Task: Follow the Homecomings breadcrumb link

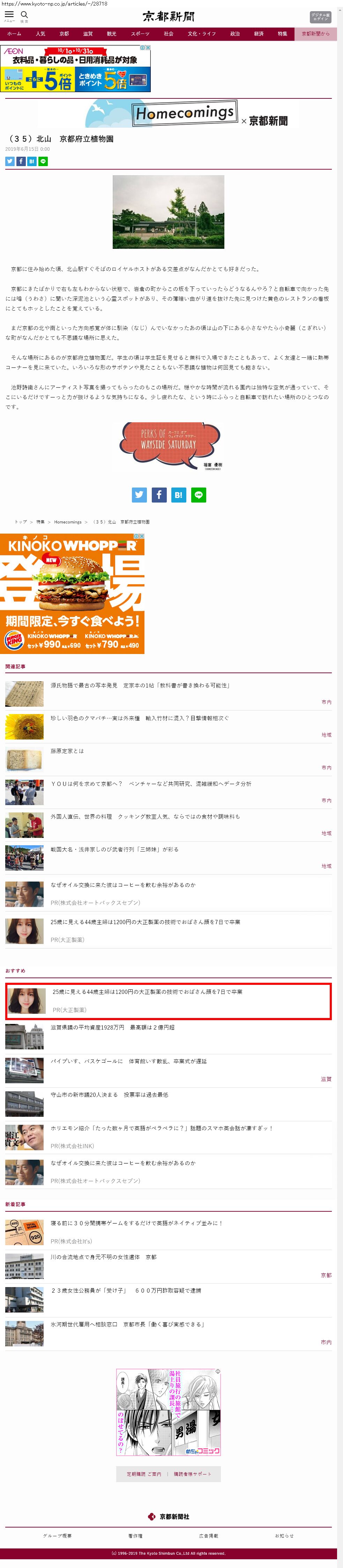Action: 67,522
